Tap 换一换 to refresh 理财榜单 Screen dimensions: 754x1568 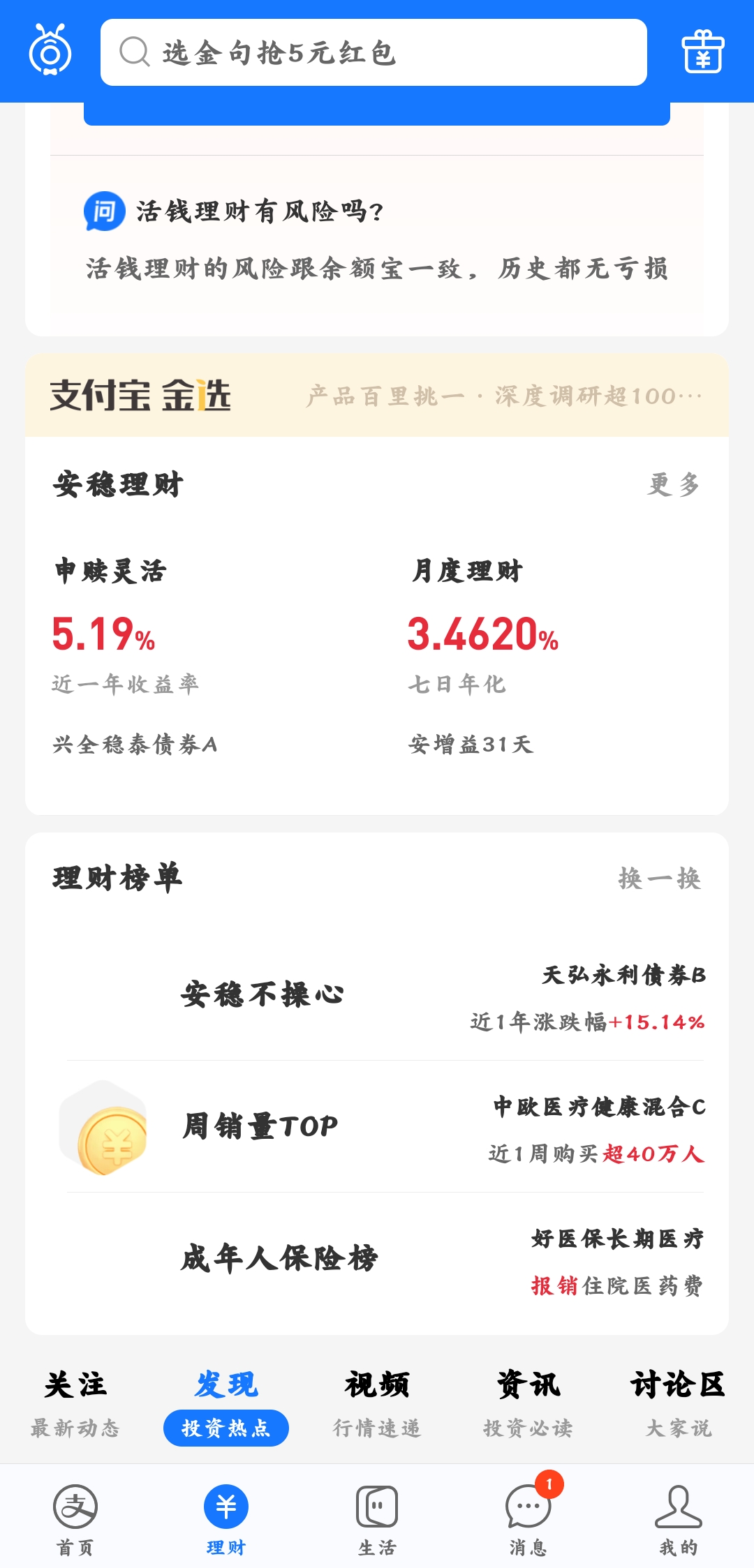659,879
